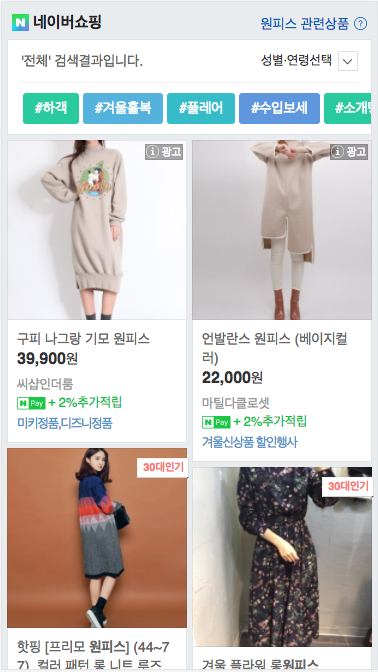Tap the help question mark icon
Viewport: 378px width, 672px height.
click(360, 23)
